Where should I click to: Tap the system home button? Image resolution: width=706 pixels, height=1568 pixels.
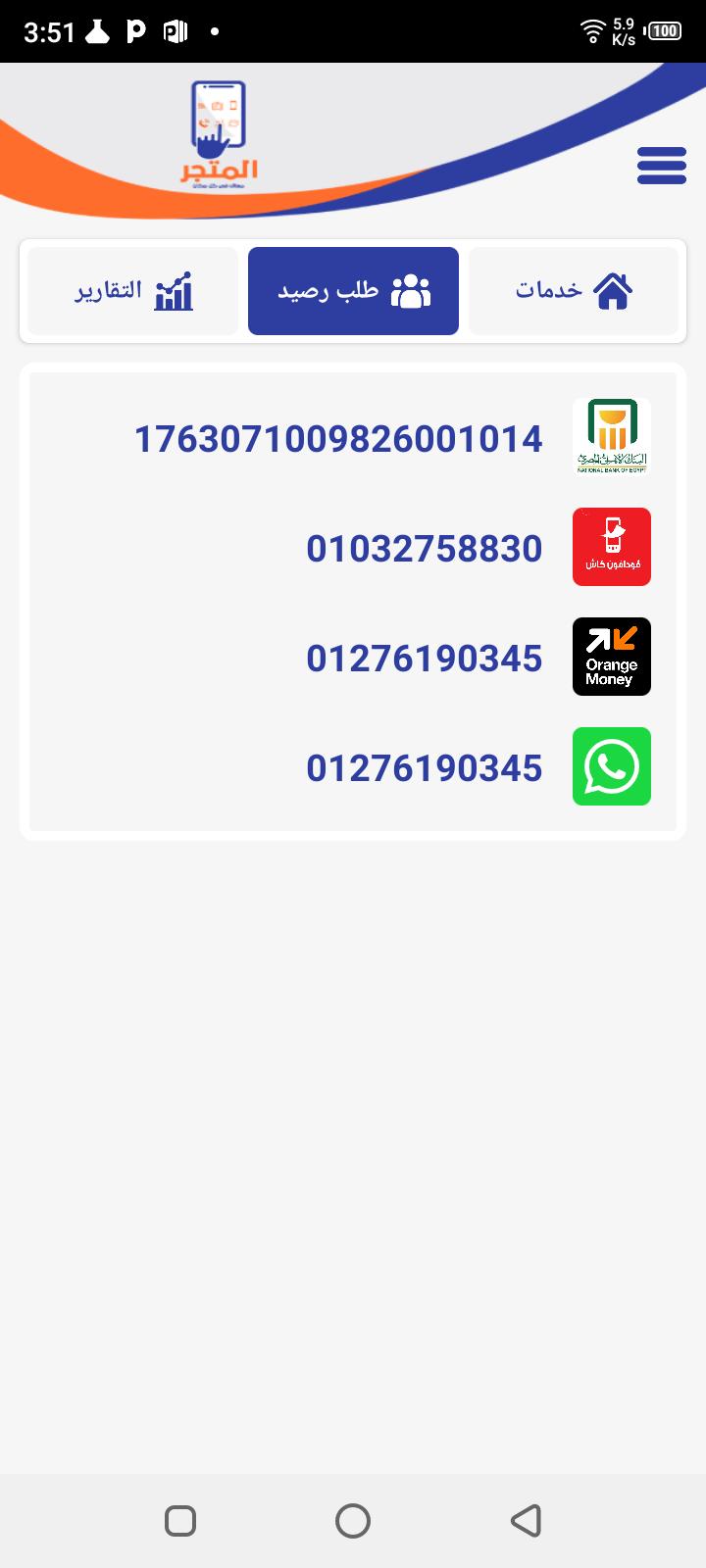[x=353, y=1521]
